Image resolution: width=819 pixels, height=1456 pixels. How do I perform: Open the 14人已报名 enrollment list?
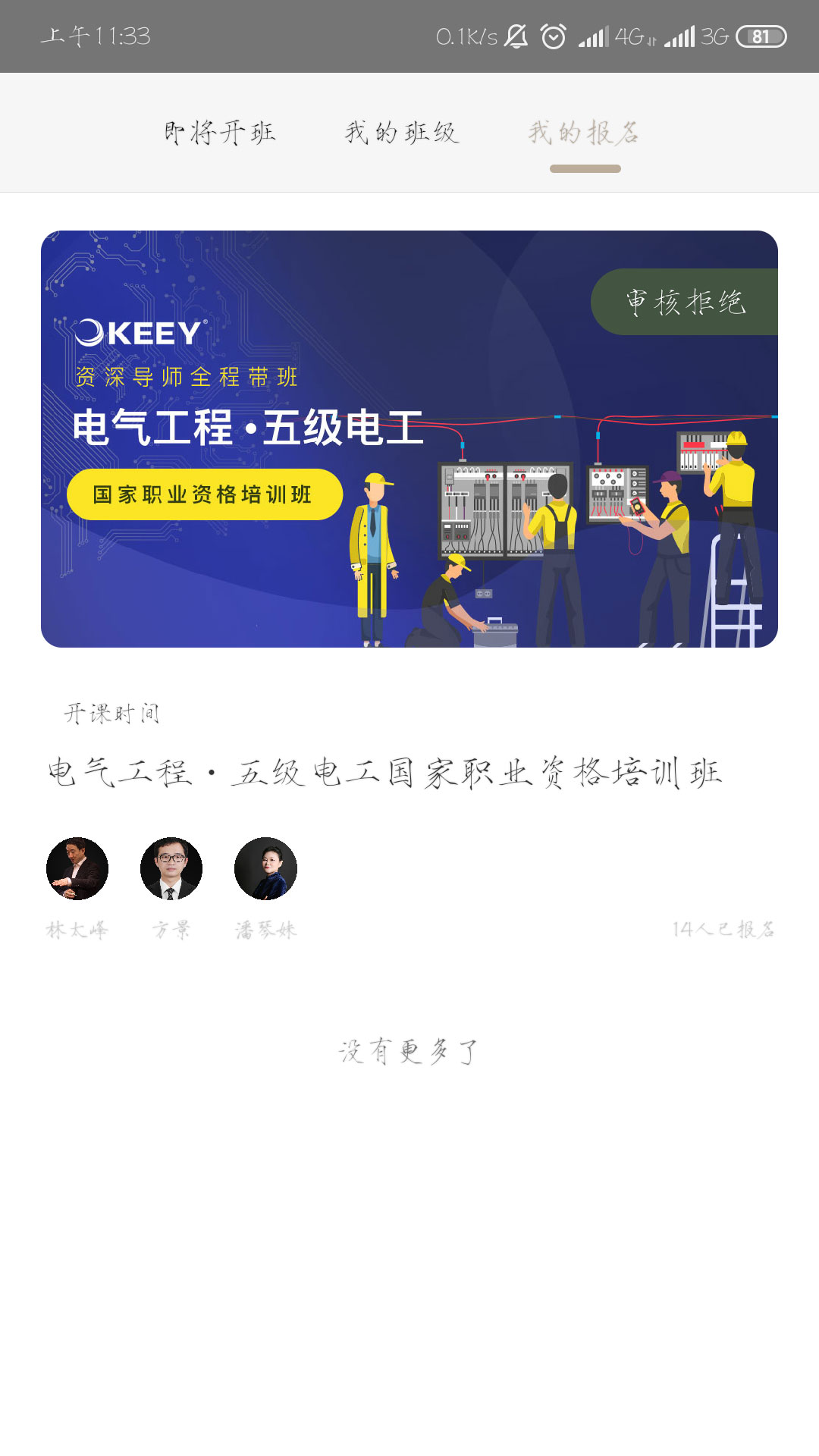[721, 928]
